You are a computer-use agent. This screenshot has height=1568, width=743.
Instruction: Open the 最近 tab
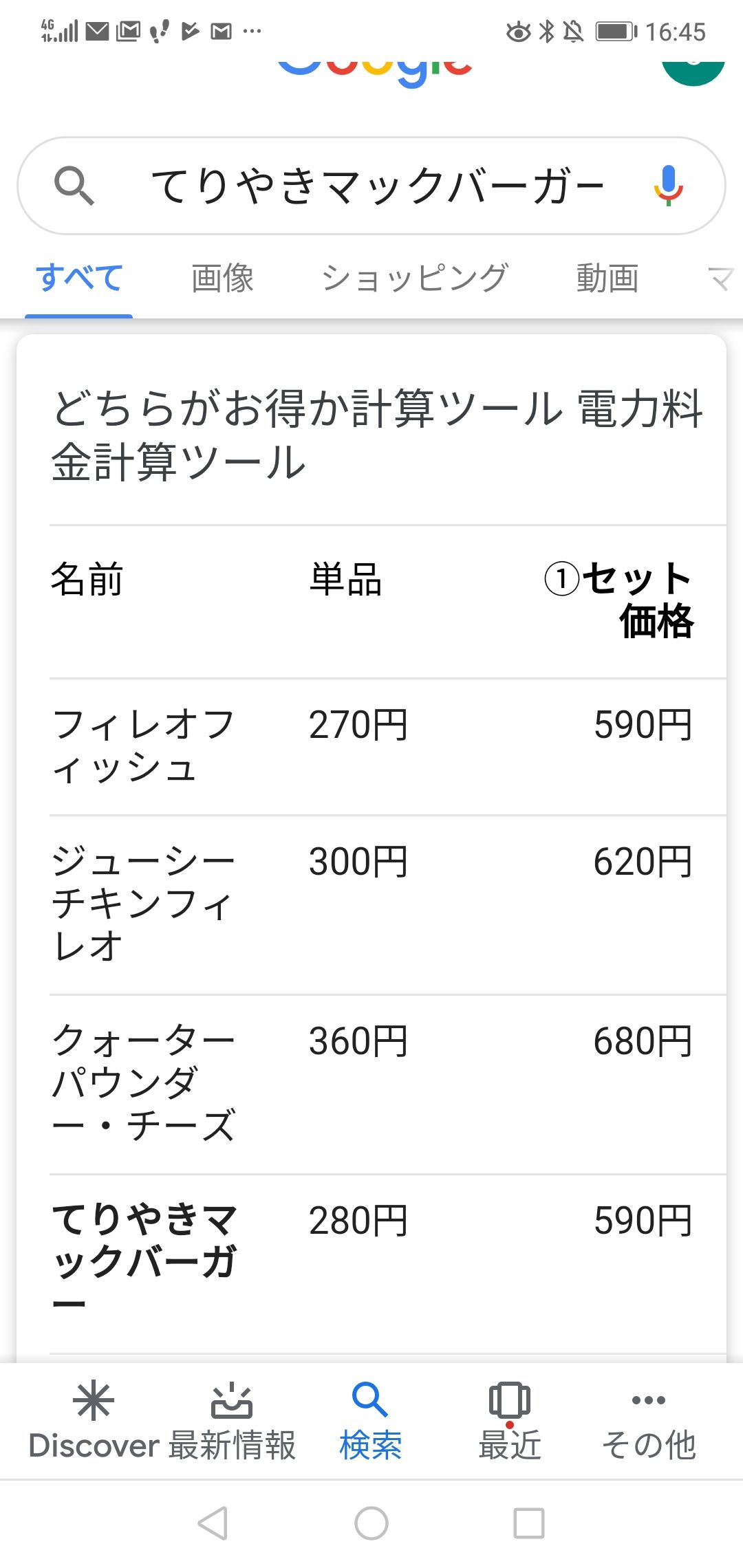pyautogui.click(x=510, y=1422)
